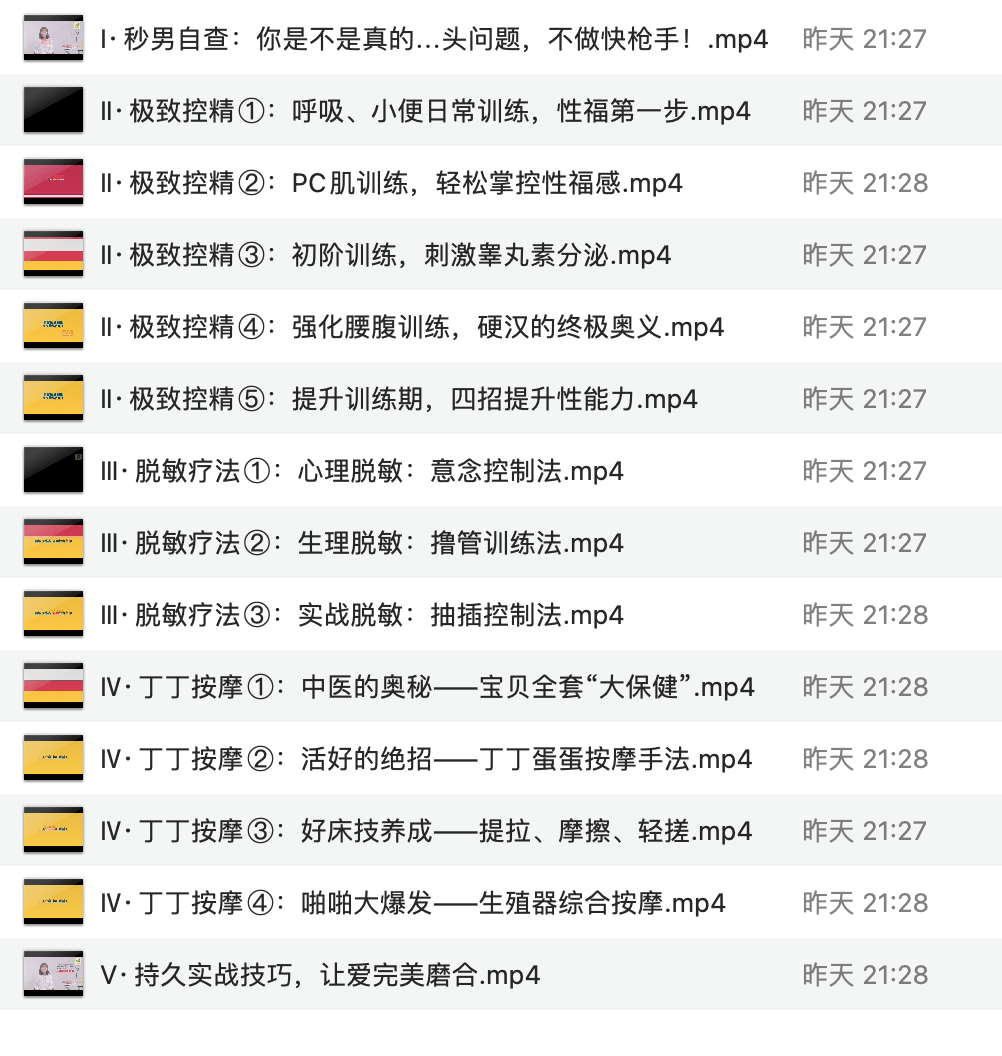Open II·极致控精④ 强化腰腹训练 file
Screen dimensions: 1002x1056
point(412,327)
